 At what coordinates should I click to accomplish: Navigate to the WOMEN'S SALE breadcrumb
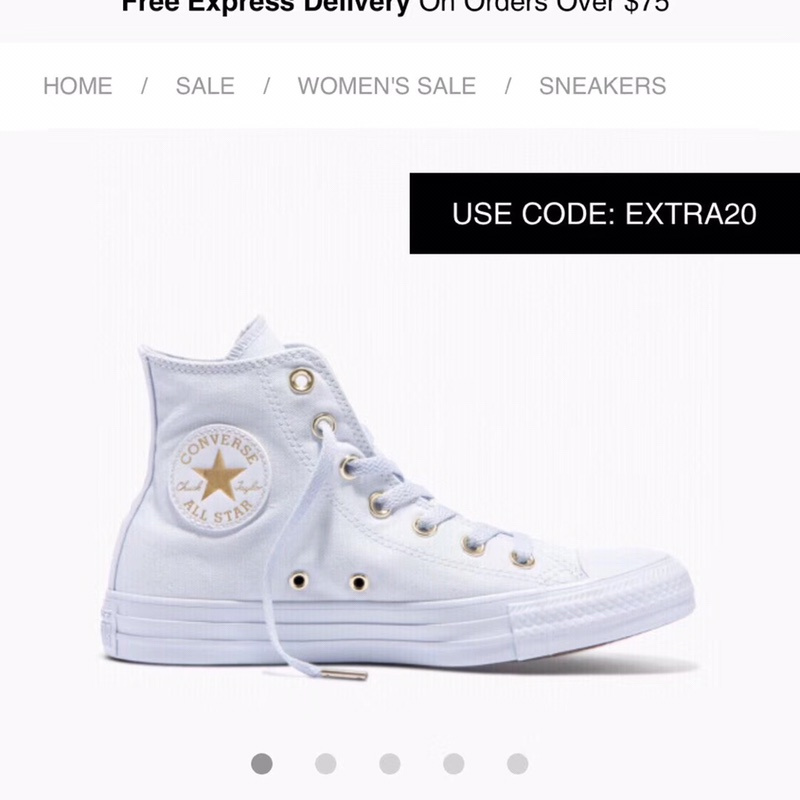387,86
